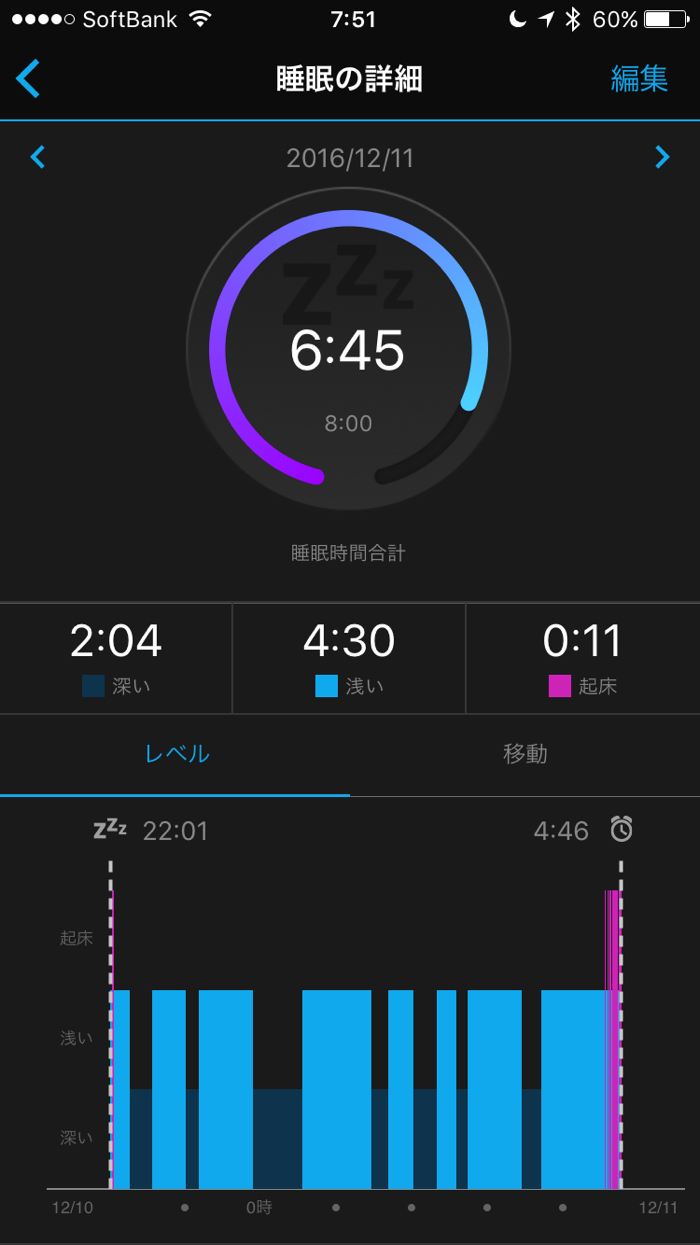Show the next day's sleep data
Screen dimensions: 700x1245
coord(661,157)
